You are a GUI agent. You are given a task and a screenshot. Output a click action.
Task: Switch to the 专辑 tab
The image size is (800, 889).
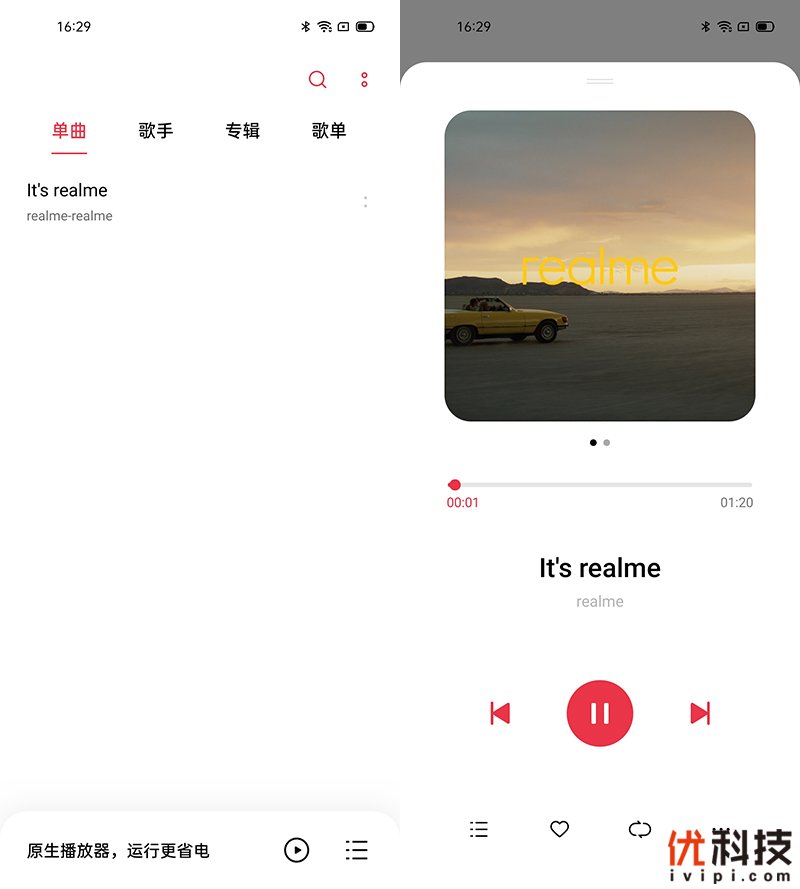pyautogui.click(x=242, y=130)
